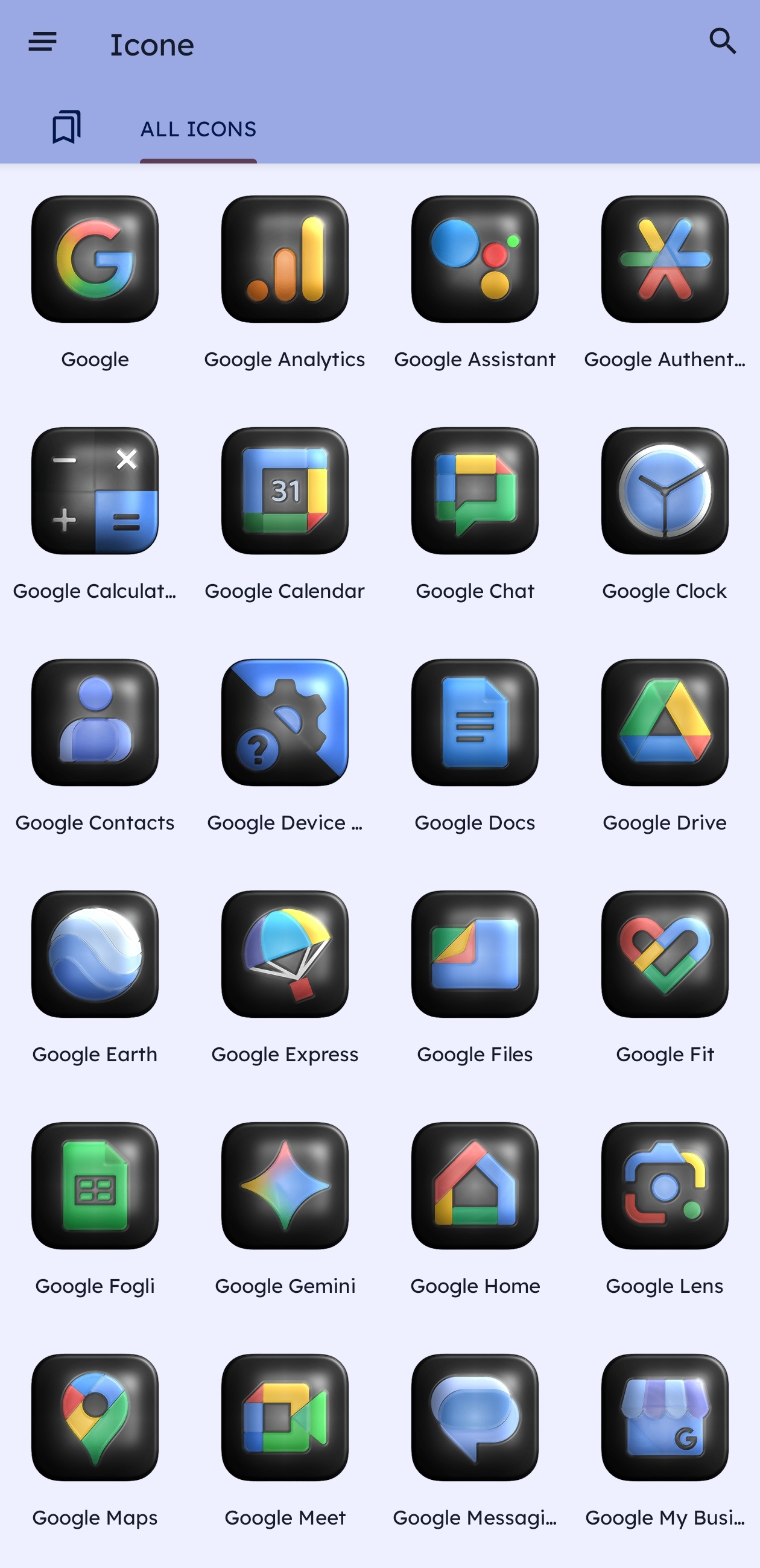The width and height of the screenshot is (760, 1568).
Task: Open the Google Chat icon
Action: pos(475,491)
